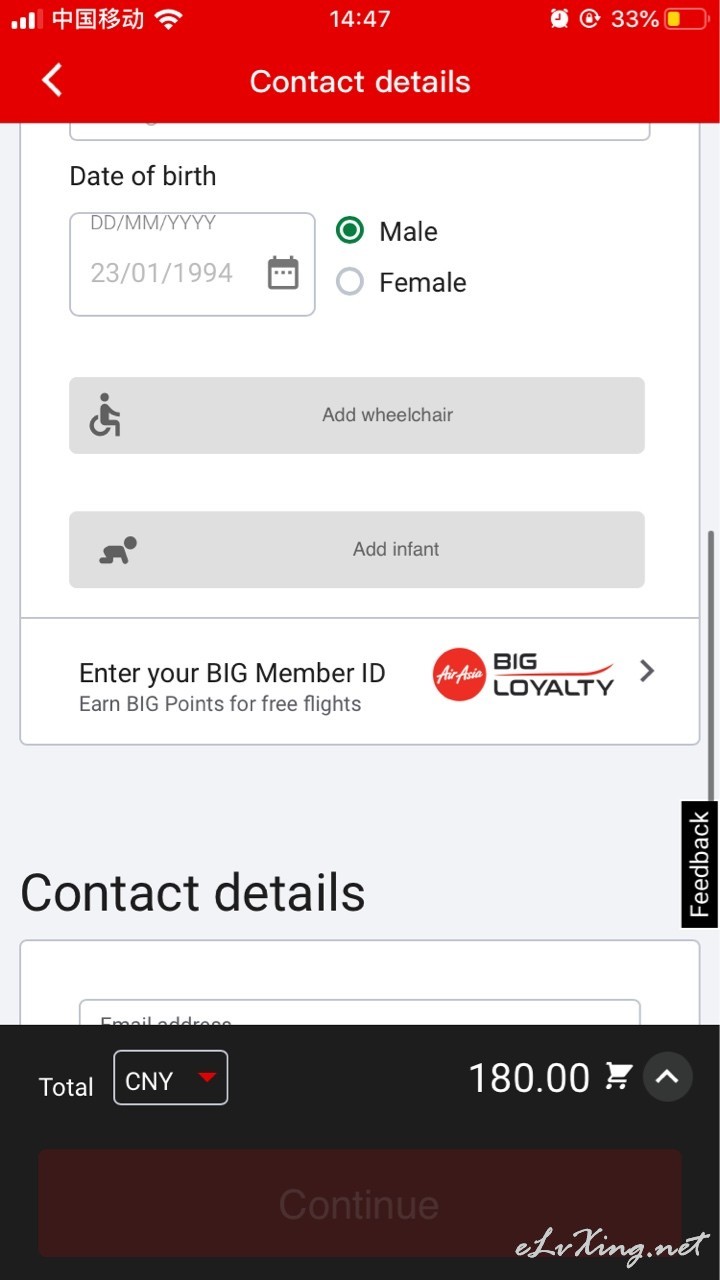This screenshot has height=1280, width=720.
Task: Tap the Add infant button
Action: pos(357,549)
